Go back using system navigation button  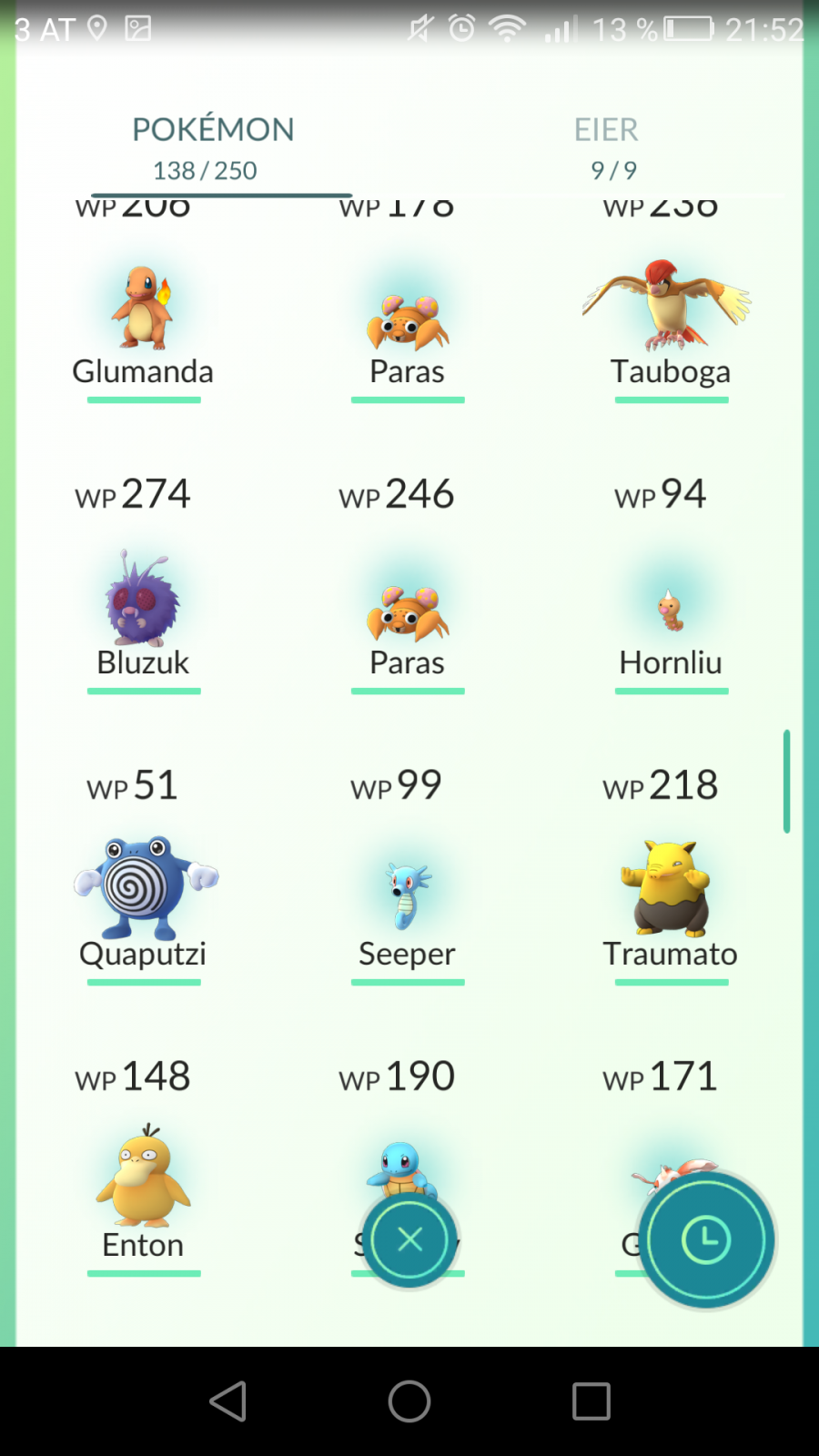tap(227, 1401)
